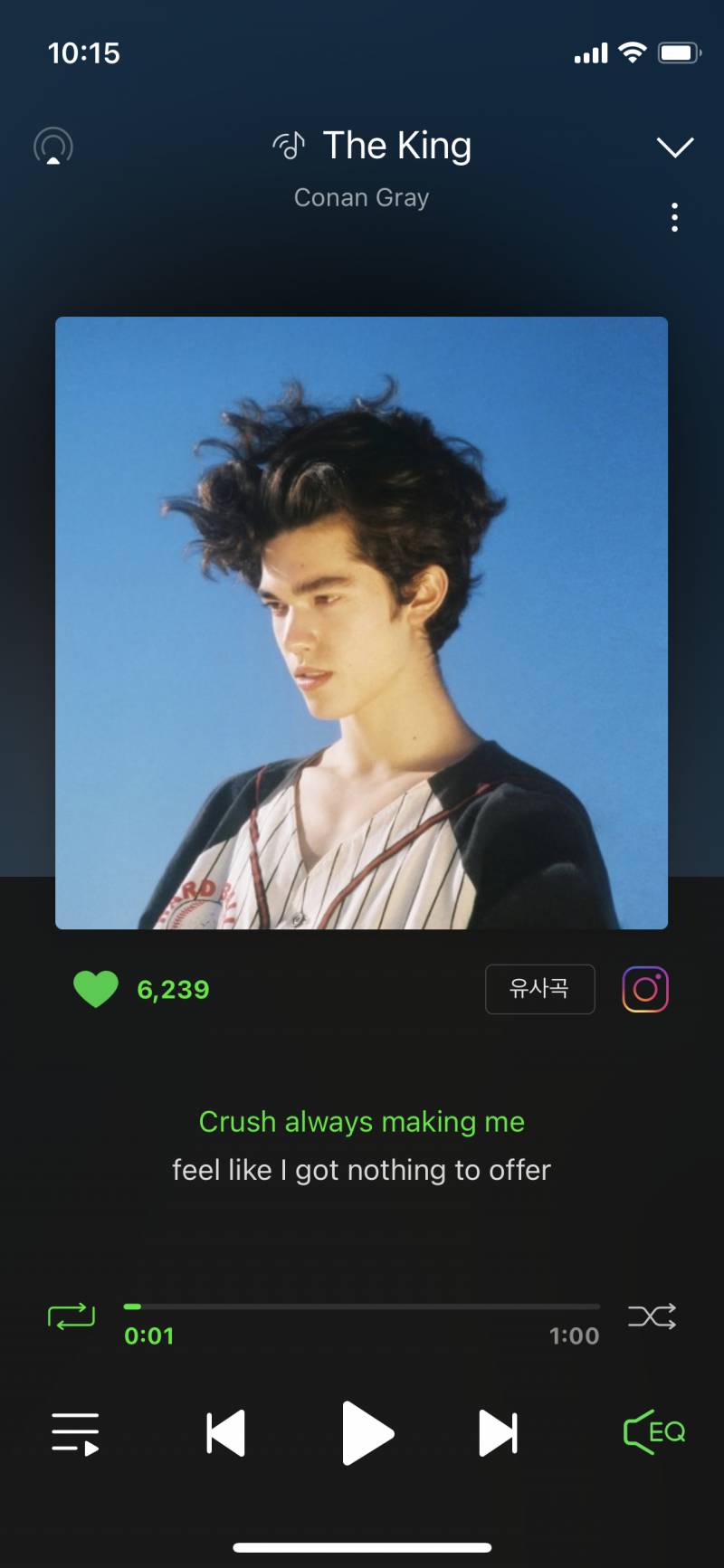Open full lyrics from the lyric lines
The image size is (724, 1568).
362,1146
